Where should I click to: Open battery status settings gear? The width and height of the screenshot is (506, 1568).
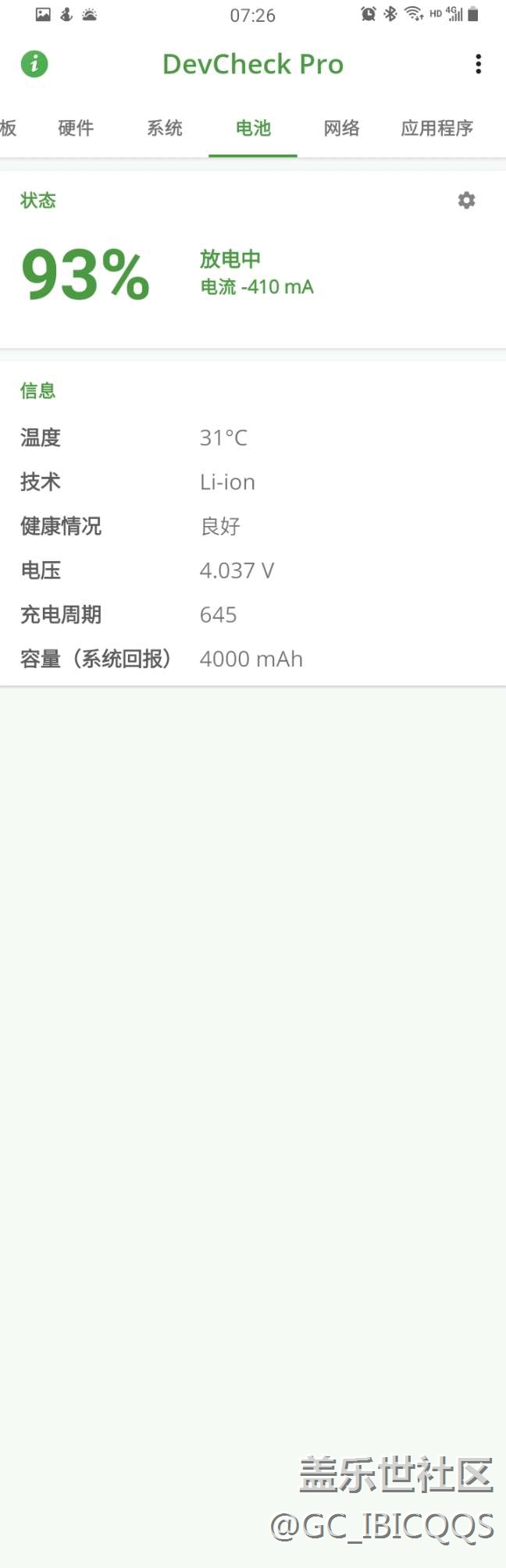coord(466,201)
